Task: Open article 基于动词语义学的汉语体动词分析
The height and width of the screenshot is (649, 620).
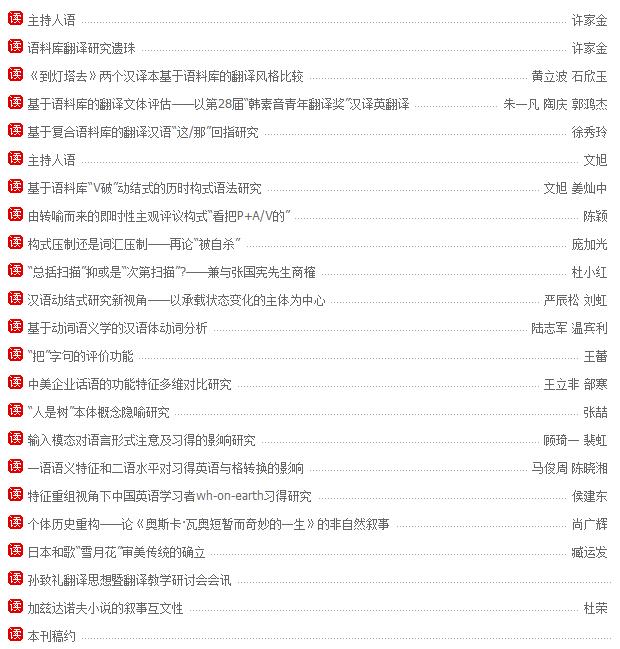Action: coord(118,328)
